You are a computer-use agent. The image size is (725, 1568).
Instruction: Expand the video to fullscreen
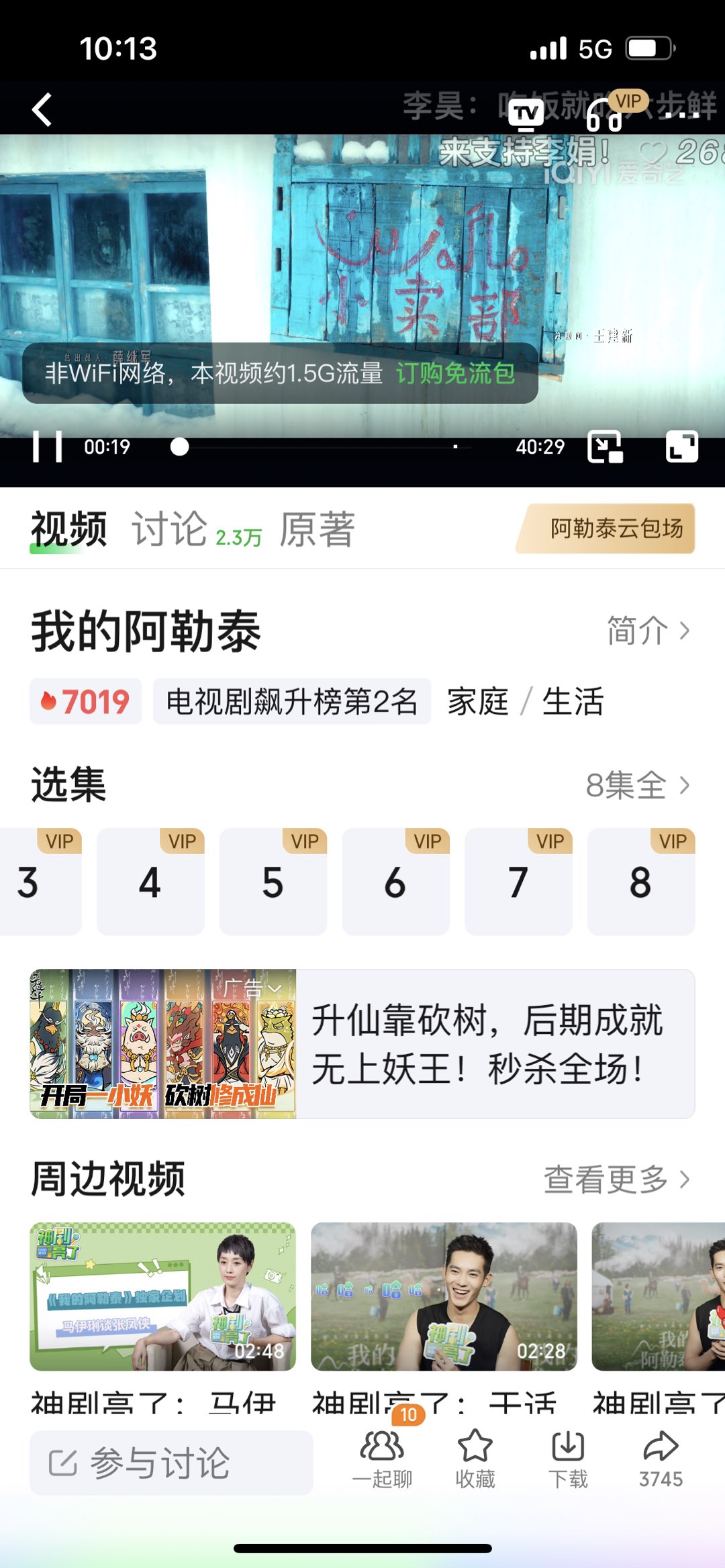681,447
